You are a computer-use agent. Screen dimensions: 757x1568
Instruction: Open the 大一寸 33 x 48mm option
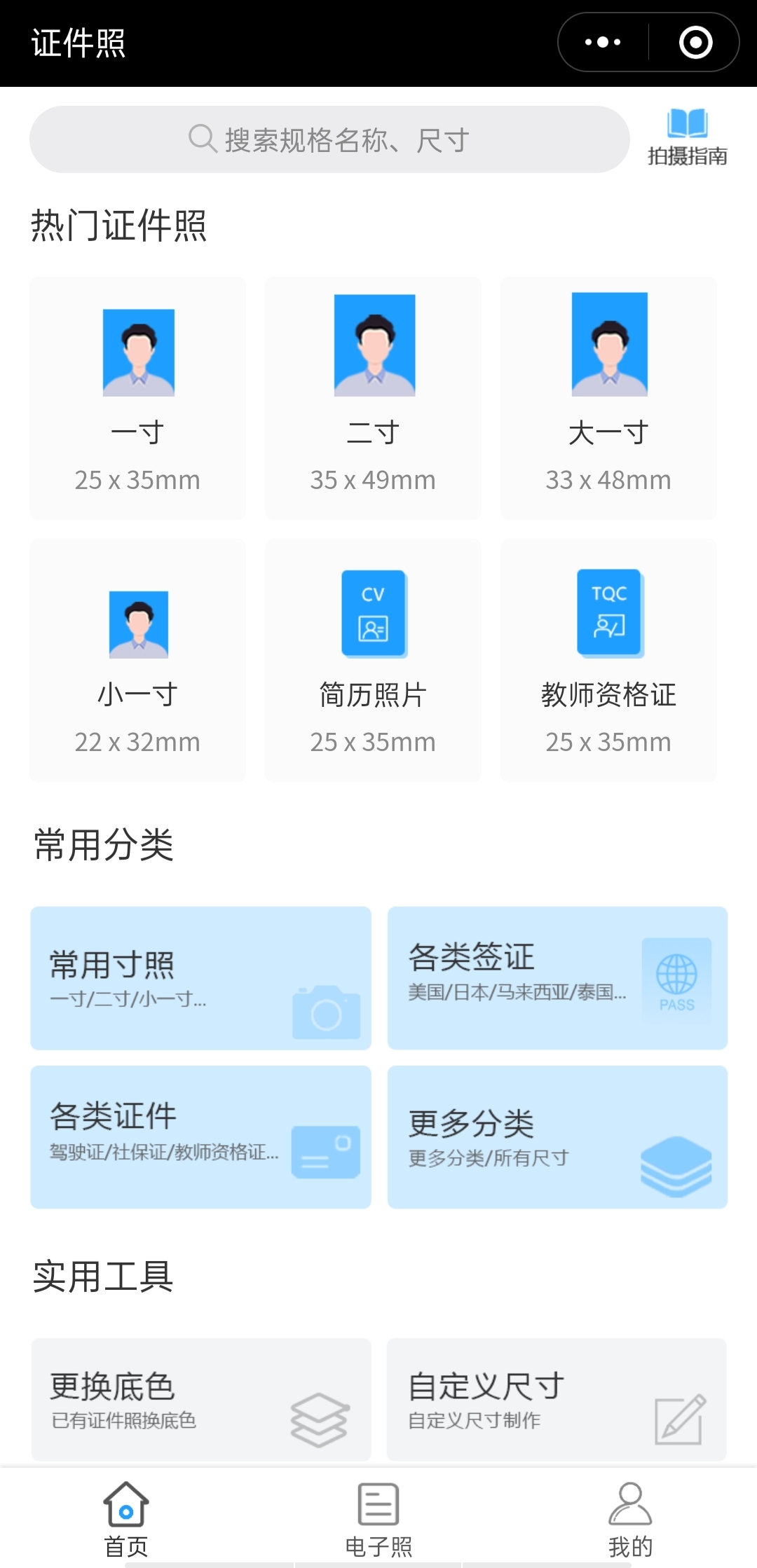(x=609, y=398)
